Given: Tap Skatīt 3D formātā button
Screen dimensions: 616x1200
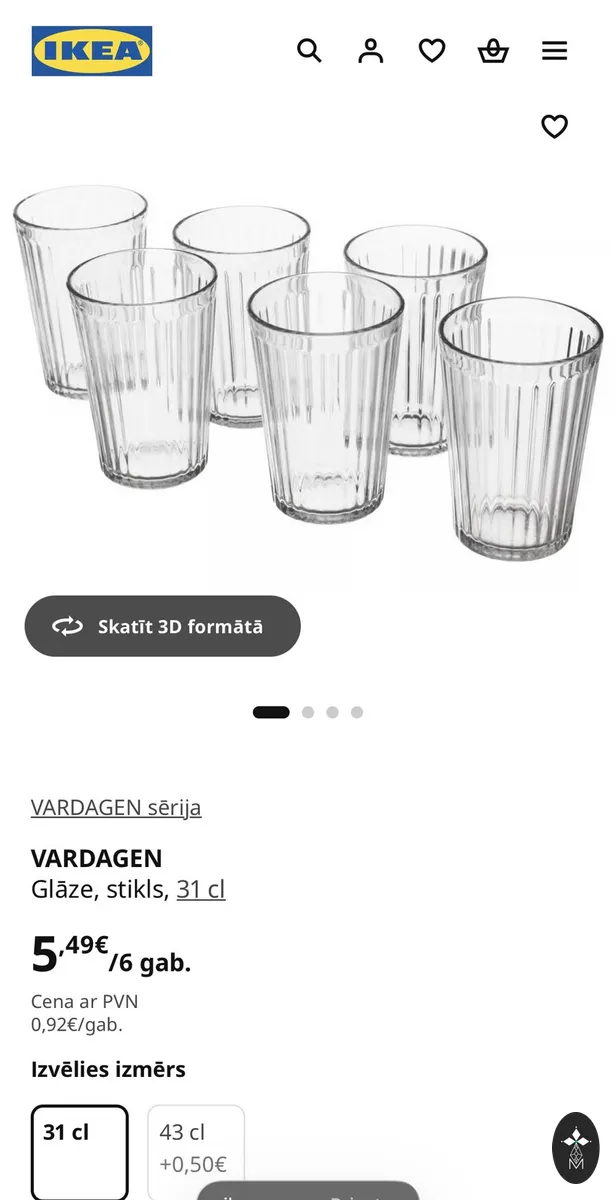Looking at the screenshot, I should [163, 627].
